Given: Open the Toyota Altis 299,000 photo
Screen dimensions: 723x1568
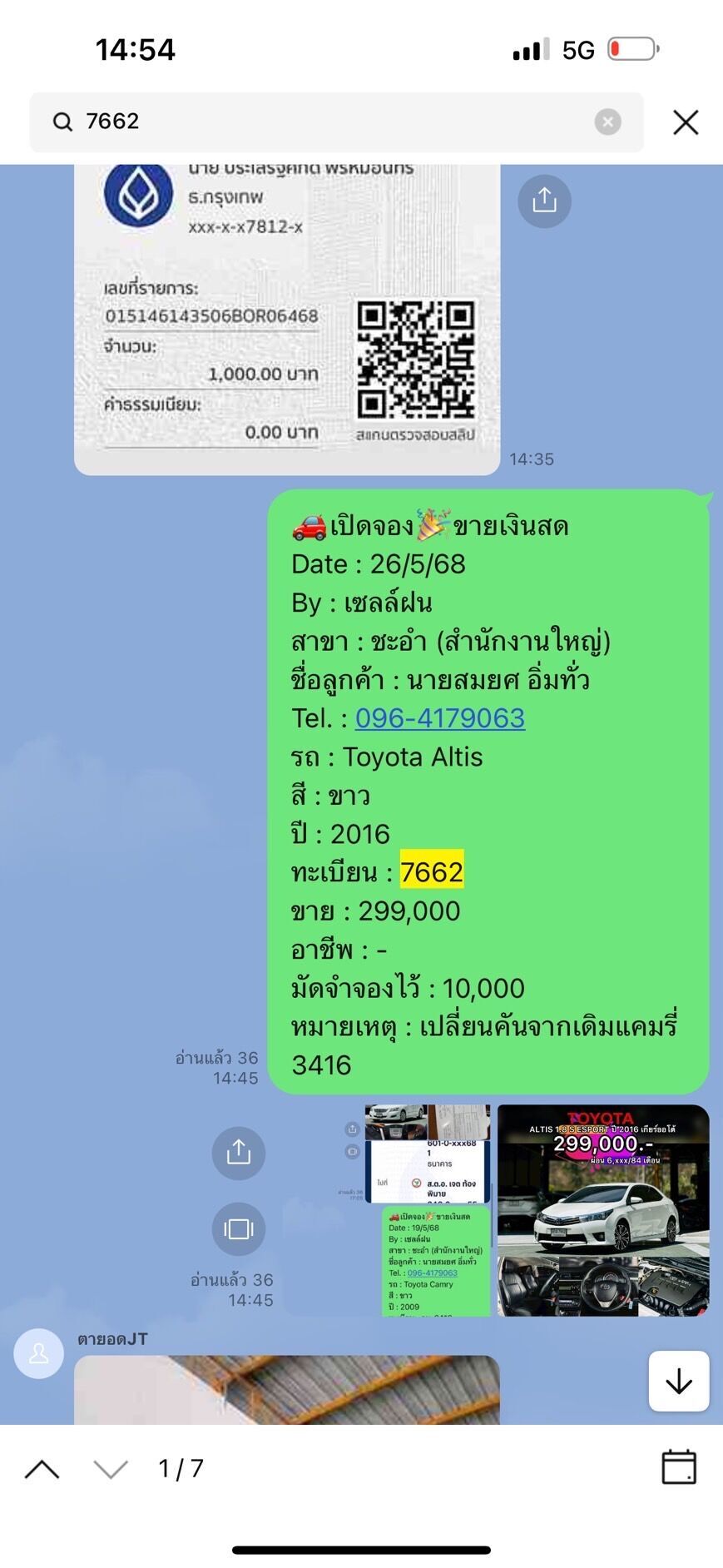Looking at the screenshot, I should (603, 1210).
